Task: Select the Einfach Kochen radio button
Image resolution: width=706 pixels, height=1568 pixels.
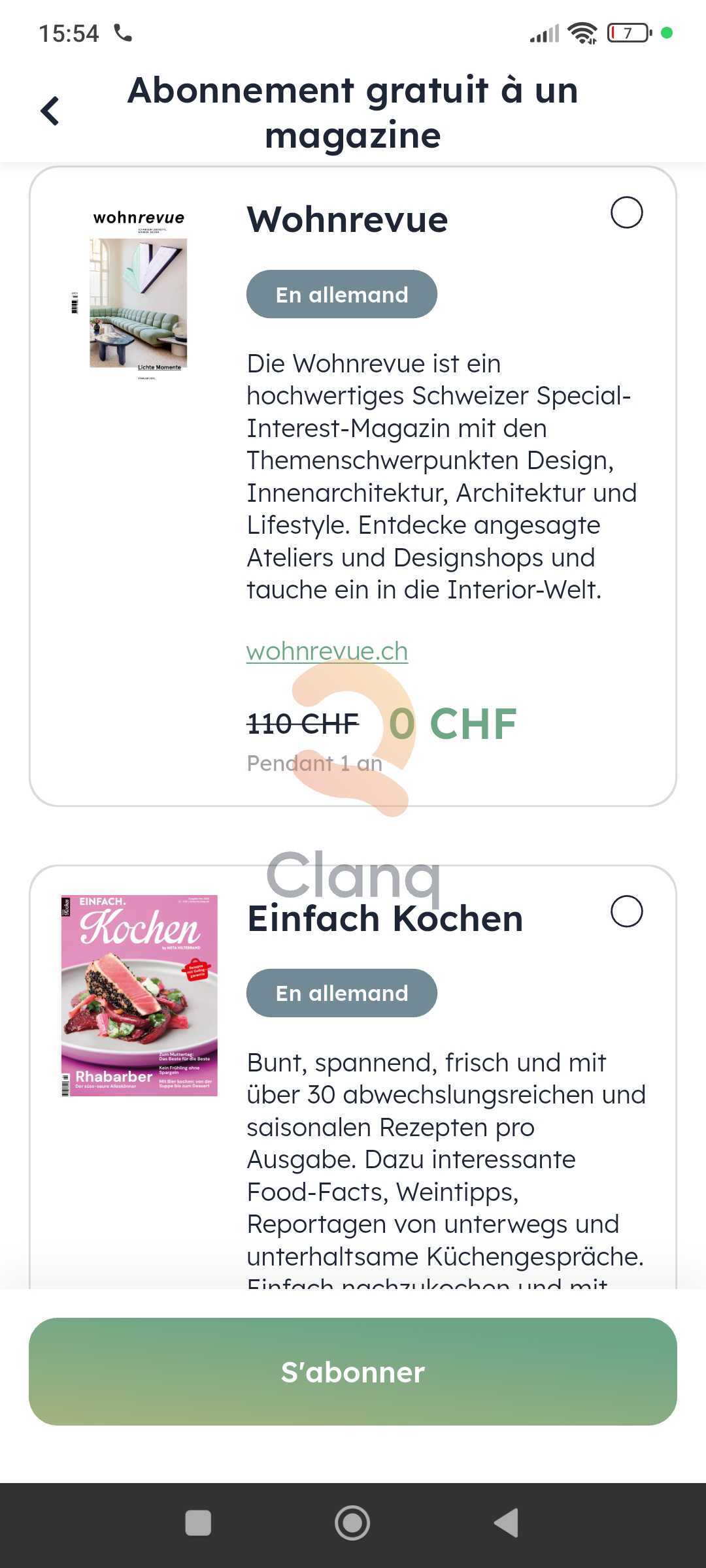Action: [x=626, y=911]
